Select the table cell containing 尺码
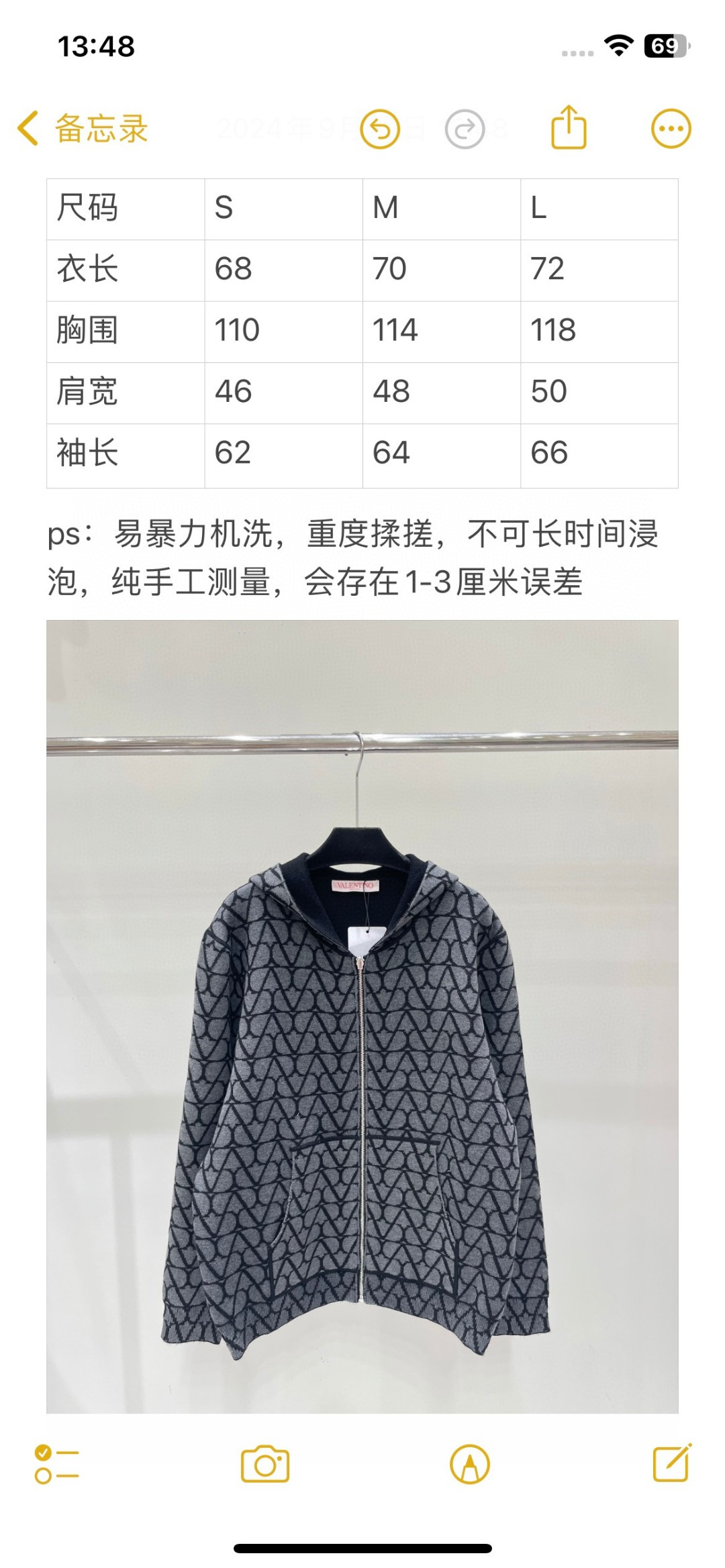This screenshot has height=1568, width=725. 124,208
